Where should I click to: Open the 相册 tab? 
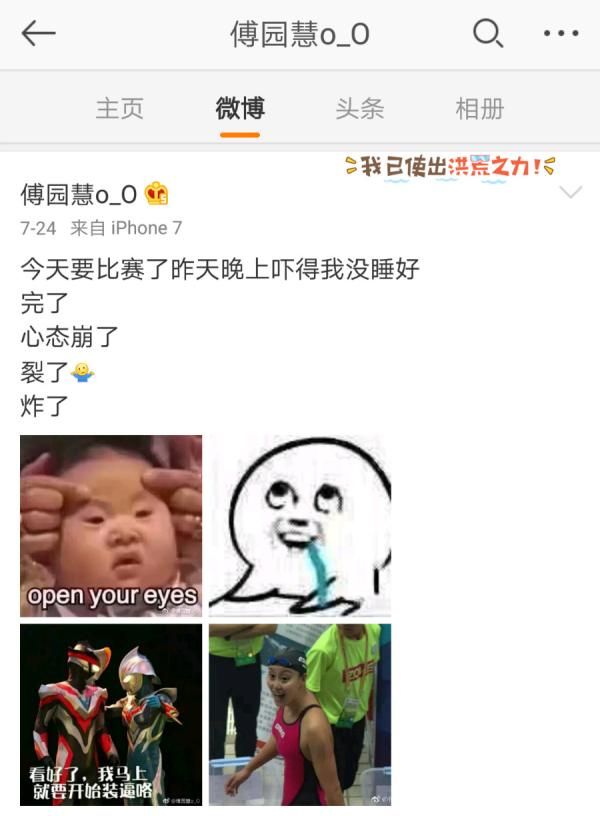(480, 108)
